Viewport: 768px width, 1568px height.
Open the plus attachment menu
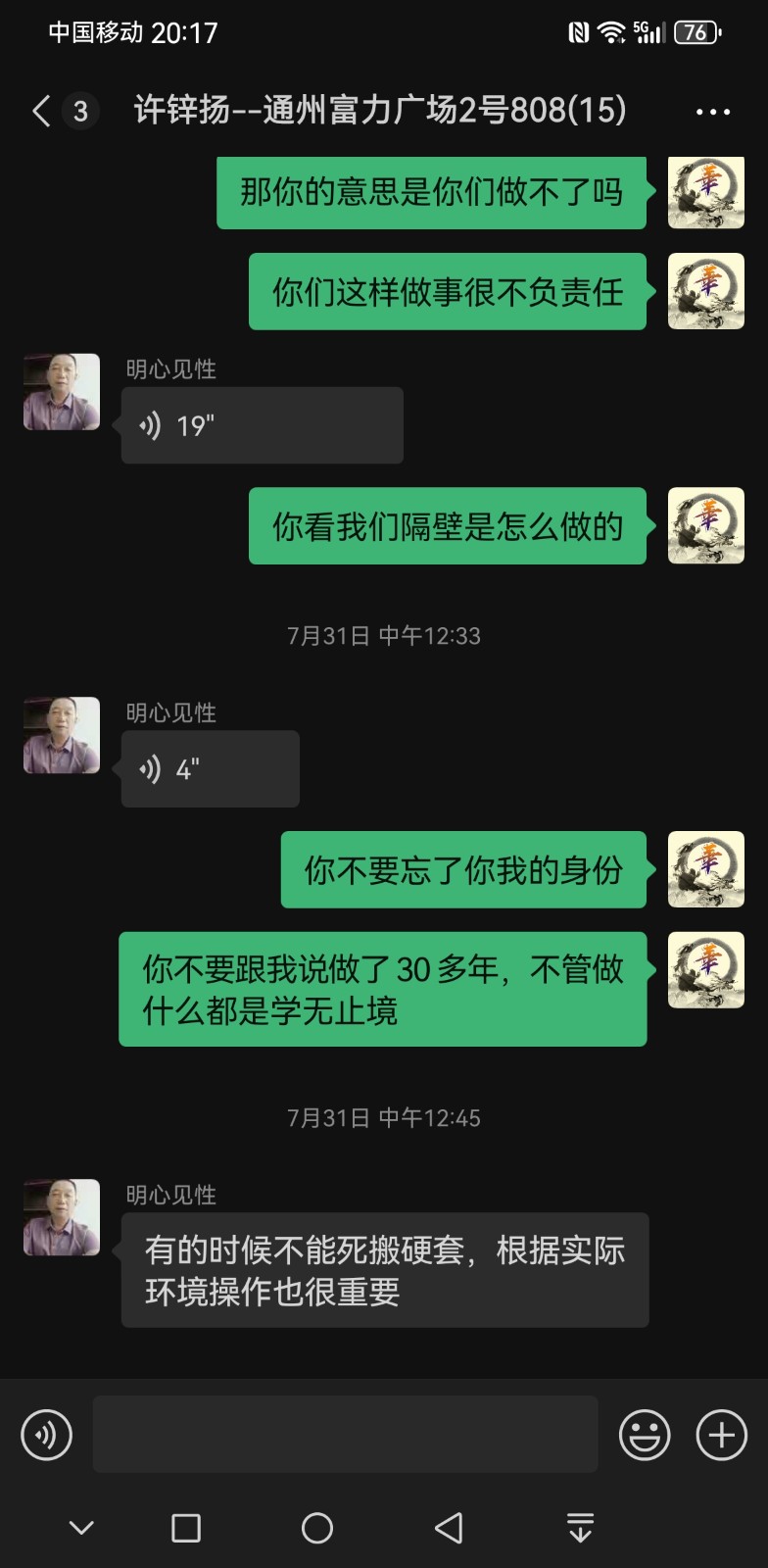(x=721, y=1436)
